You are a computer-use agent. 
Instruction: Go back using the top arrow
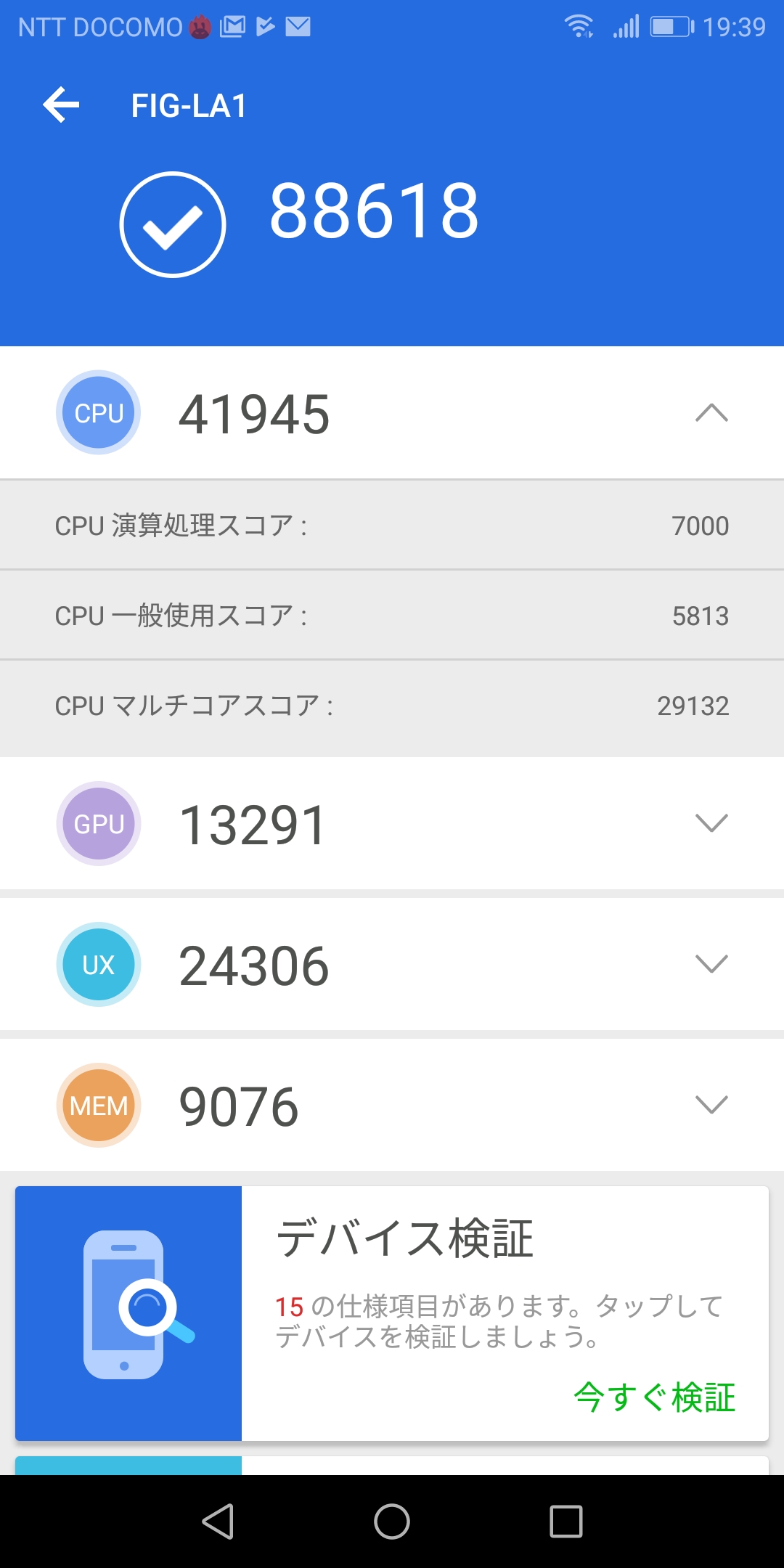pos(61,105)
